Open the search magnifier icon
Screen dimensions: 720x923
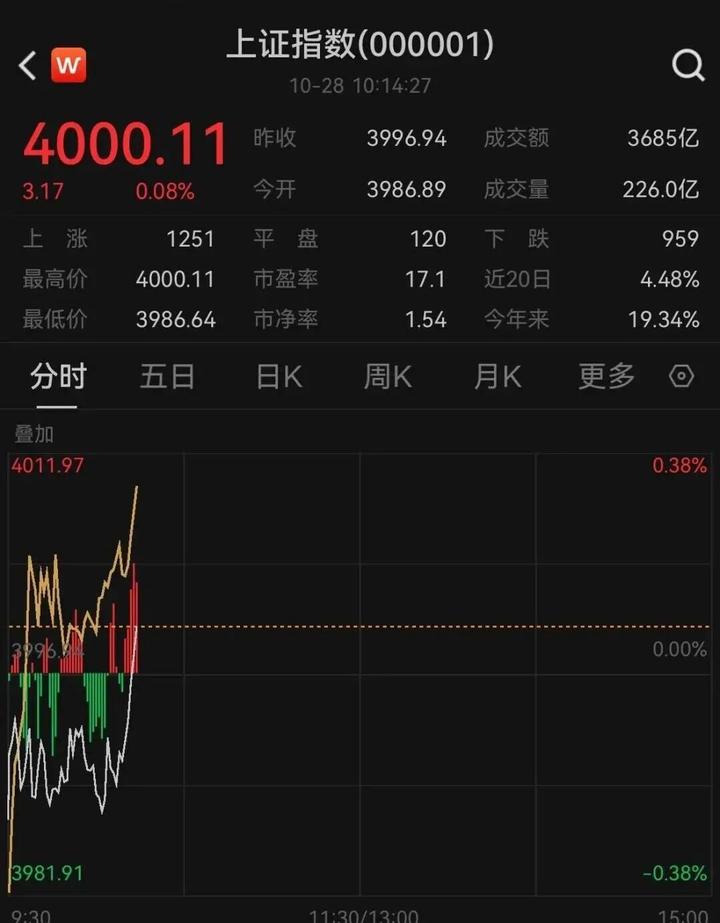pyautogui.click(x=688, y=66)
